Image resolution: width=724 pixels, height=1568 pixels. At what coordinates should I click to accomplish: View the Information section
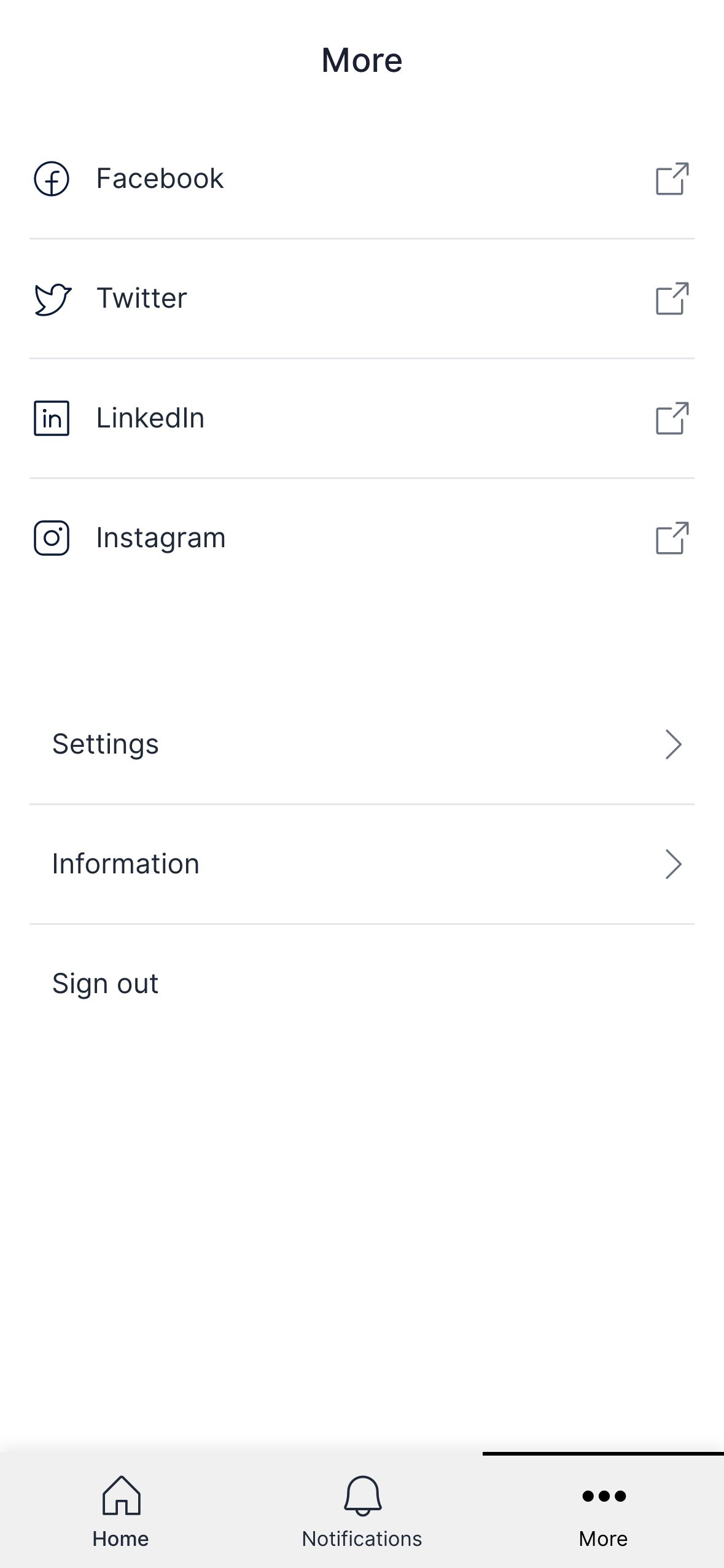point(125,864)
